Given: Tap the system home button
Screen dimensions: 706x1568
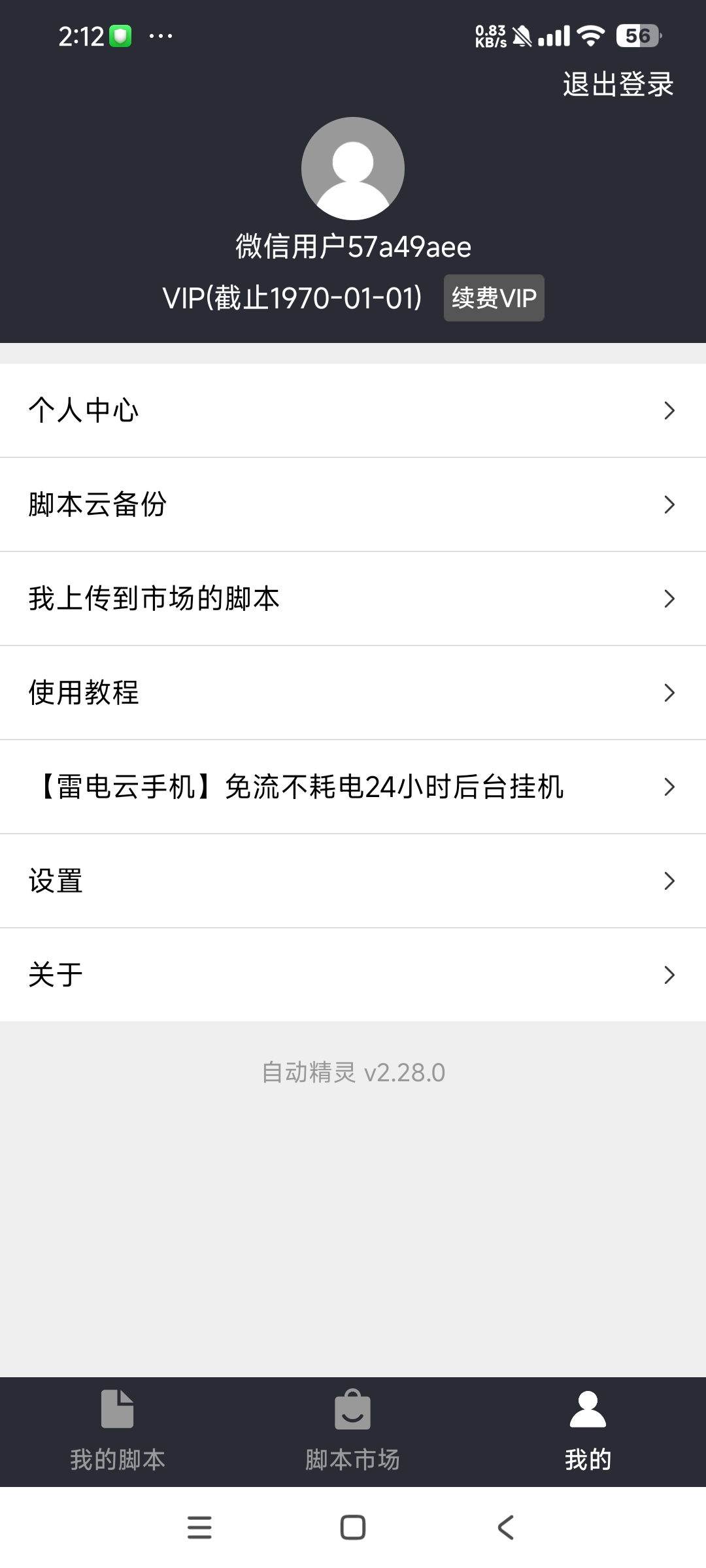Looking at the screenshot, I should tap(353, 1527).
